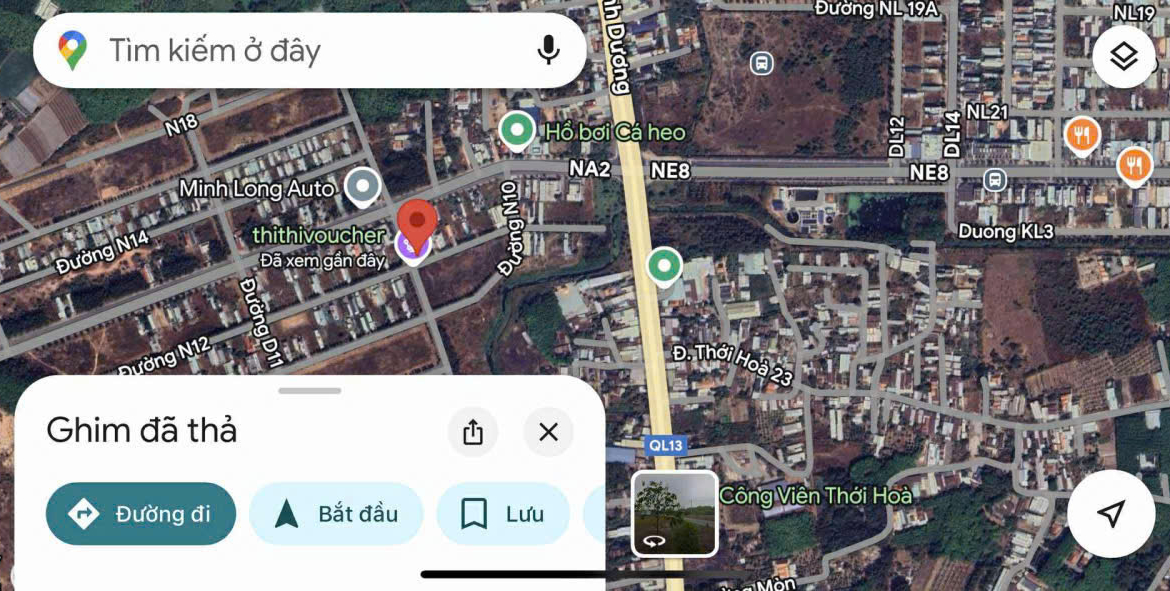Open the thithivoucher place marker
Screen dimensions: 1170x591
[x=410, y=245]
